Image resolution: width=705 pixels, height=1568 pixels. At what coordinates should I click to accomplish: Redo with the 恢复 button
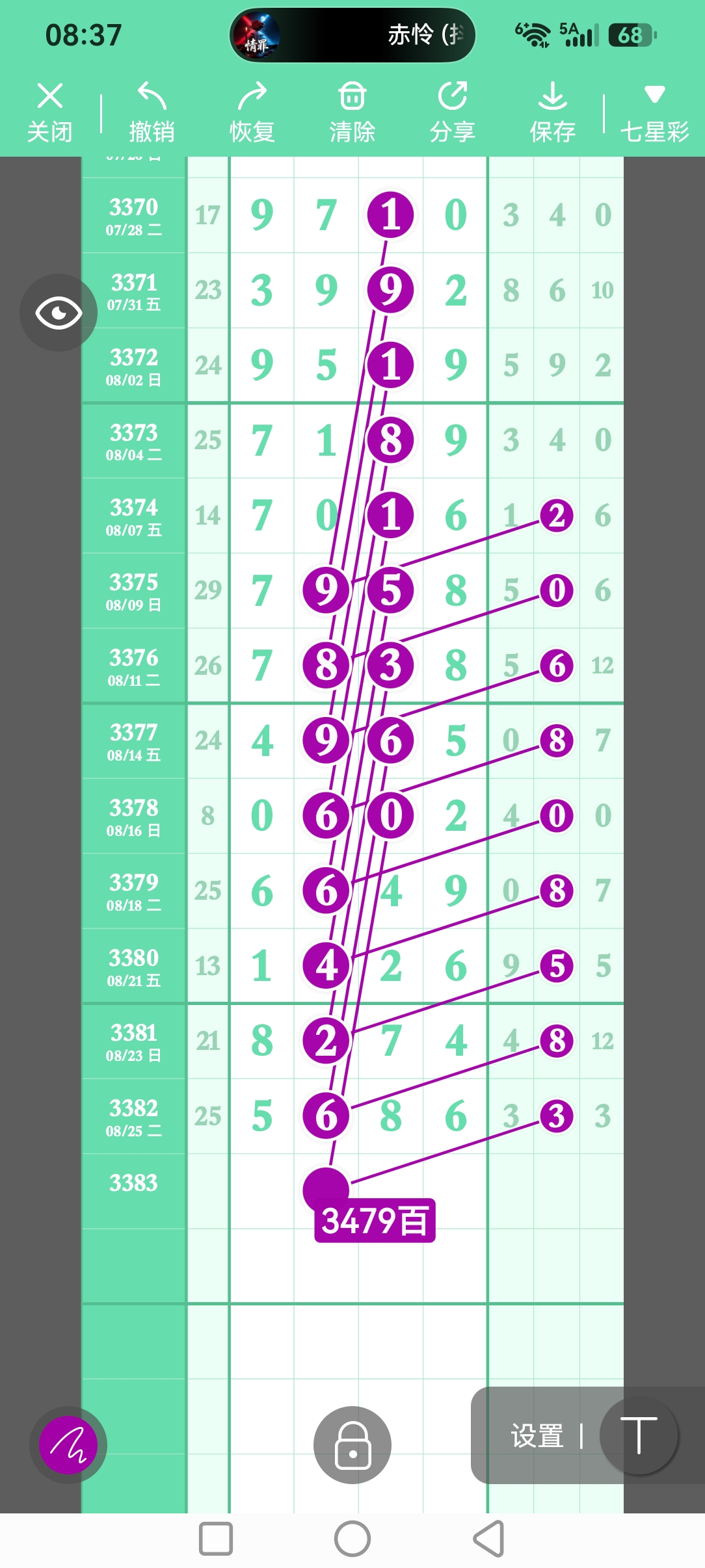point(252,112)
